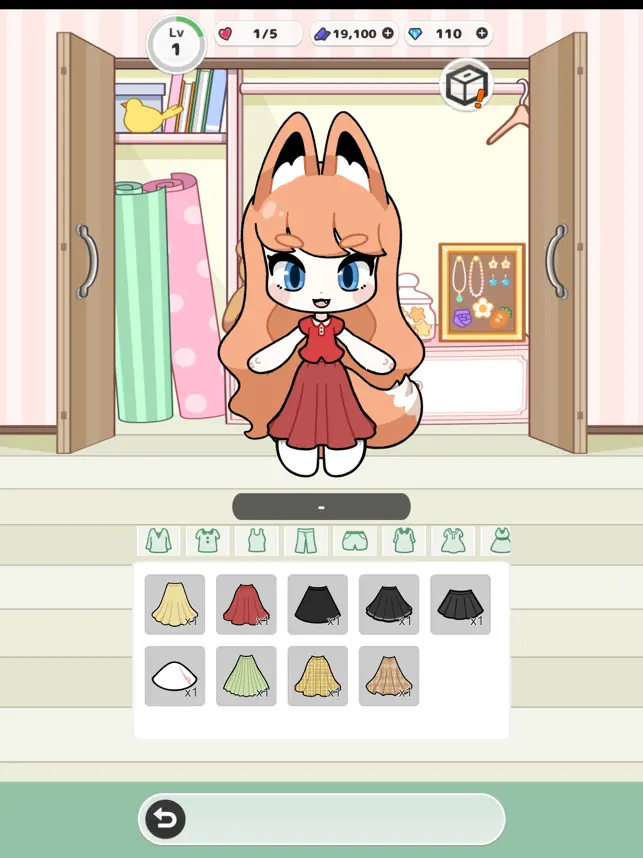Select the yellow plaid skirt

(x=318, y=676)
